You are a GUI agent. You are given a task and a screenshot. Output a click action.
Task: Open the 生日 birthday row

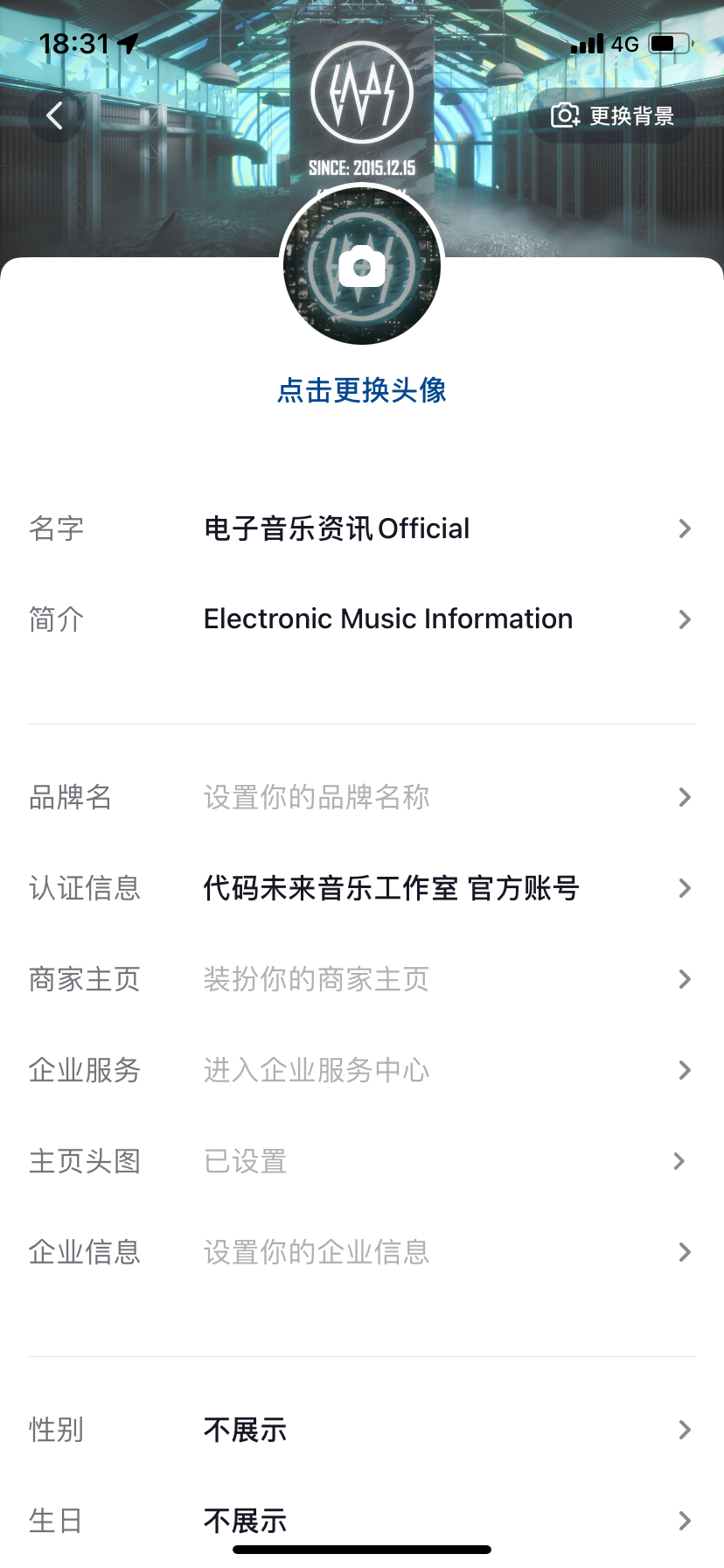(x=362, y=1521)
